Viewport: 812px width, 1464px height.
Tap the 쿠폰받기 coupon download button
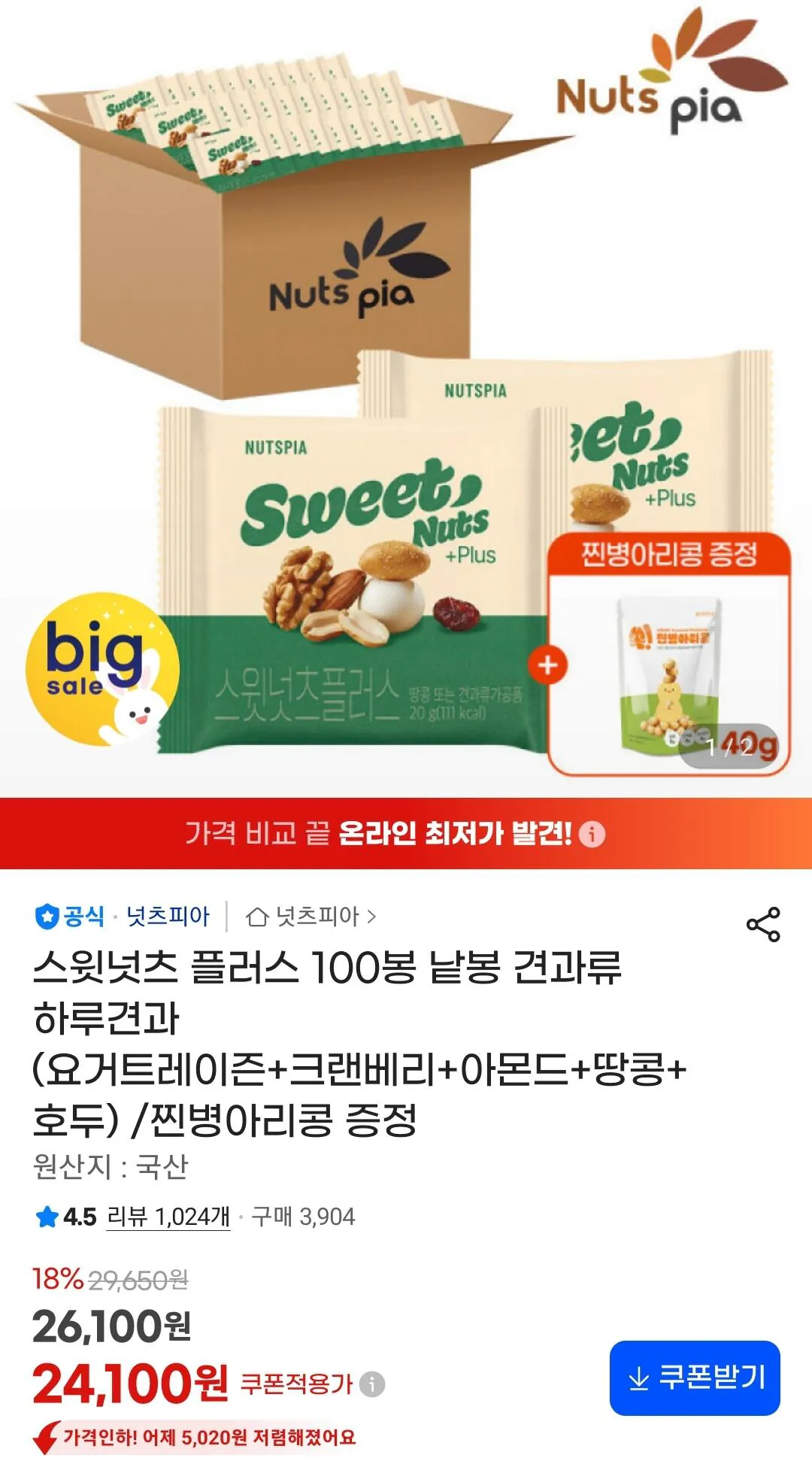pyautogui.click(x=695, y=1378)
